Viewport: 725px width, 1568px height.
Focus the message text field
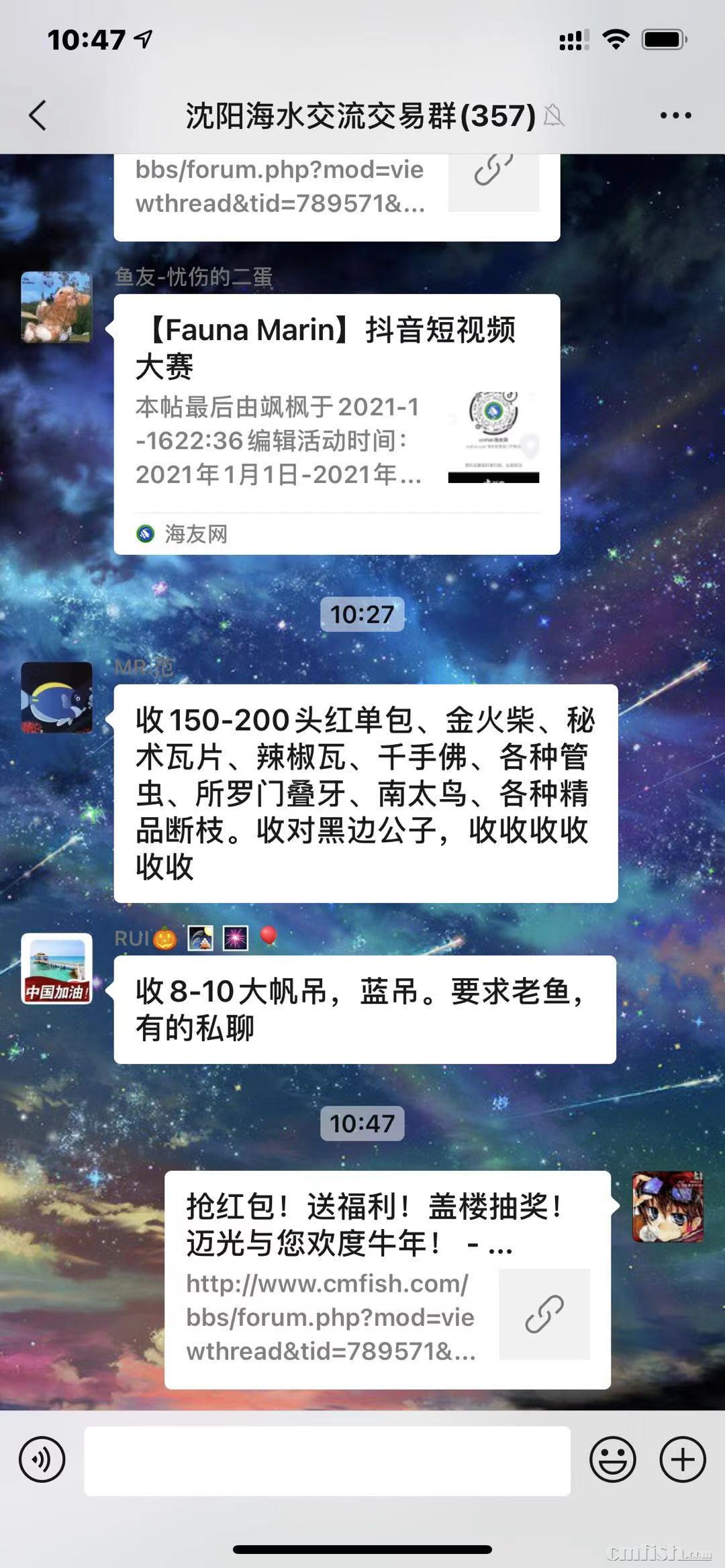tap(327, 1461)
